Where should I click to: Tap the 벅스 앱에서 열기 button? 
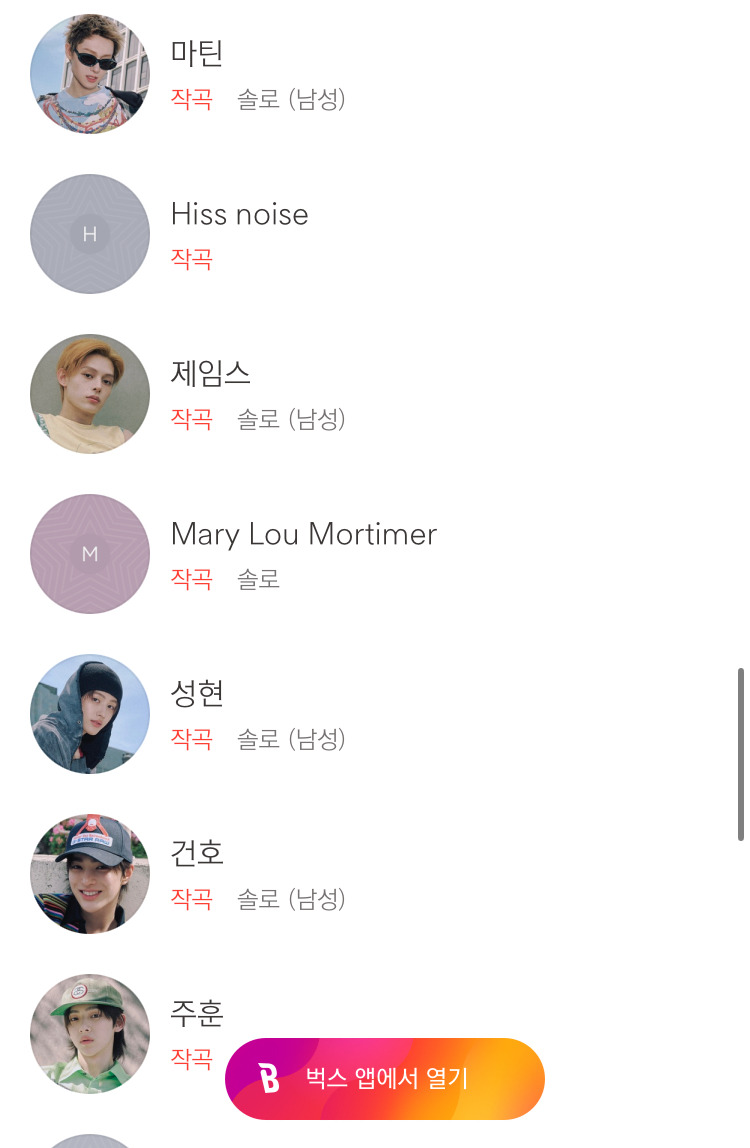pyautogui.click(x=385, y=1078)
